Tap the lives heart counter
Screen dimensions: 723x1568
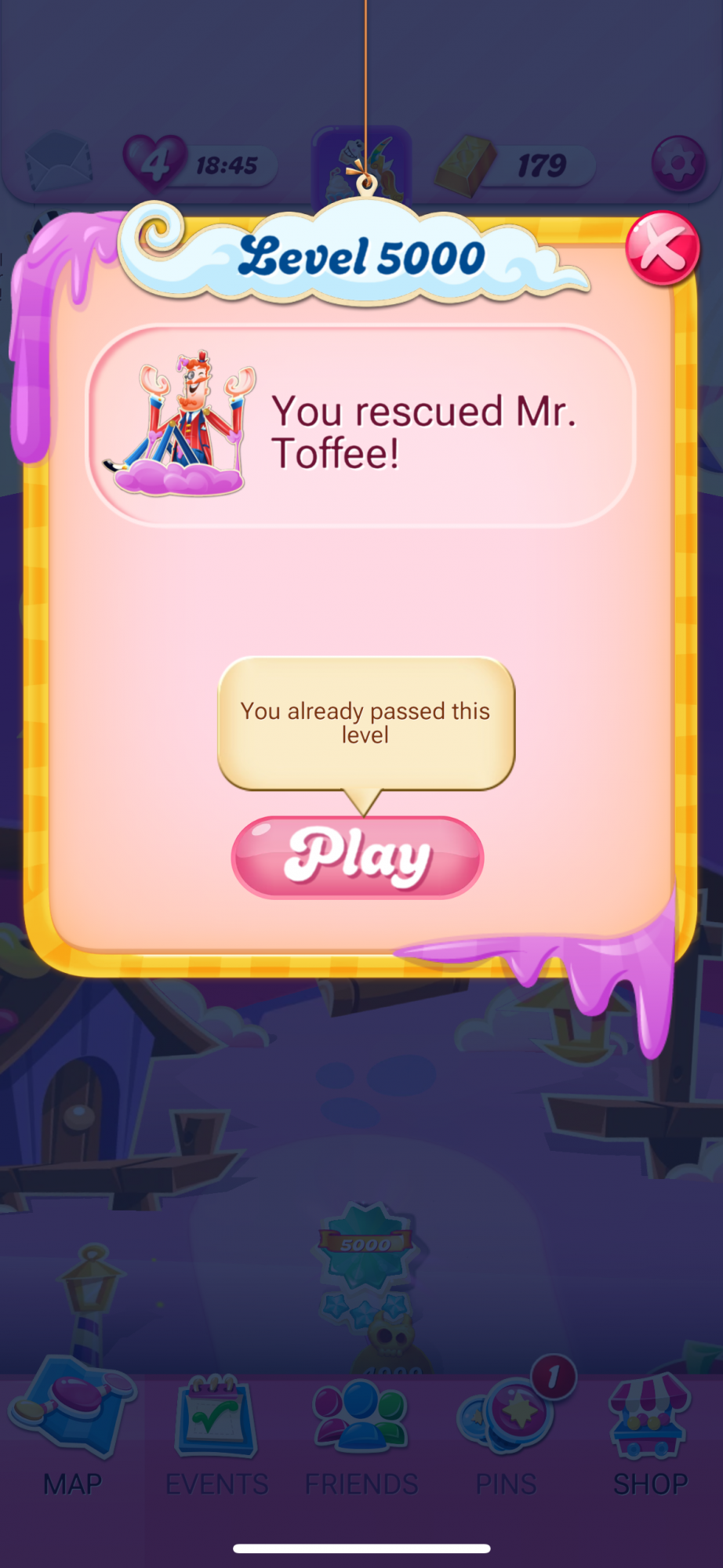(155, 164)
